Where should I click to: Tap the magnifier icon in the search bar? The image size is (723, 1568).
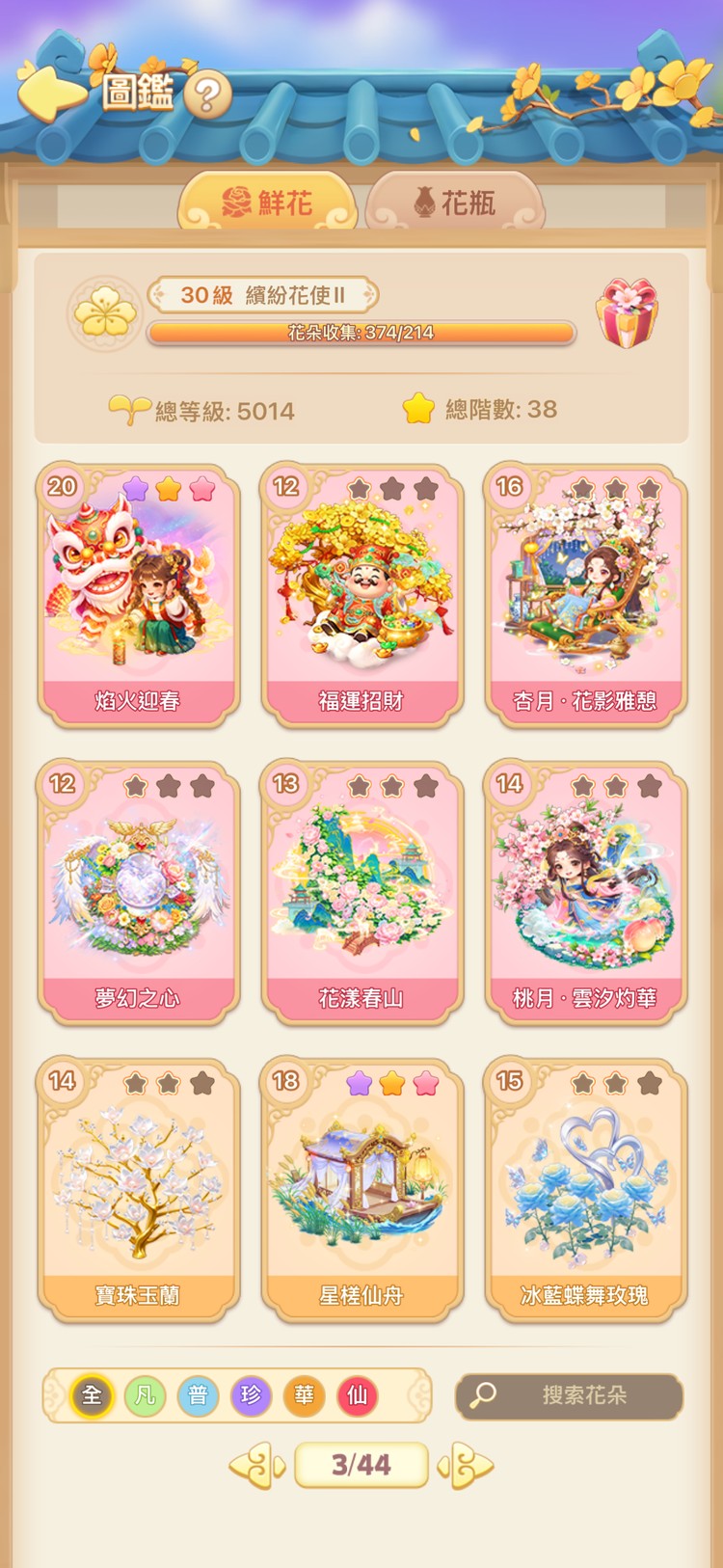click(483, 1396)
